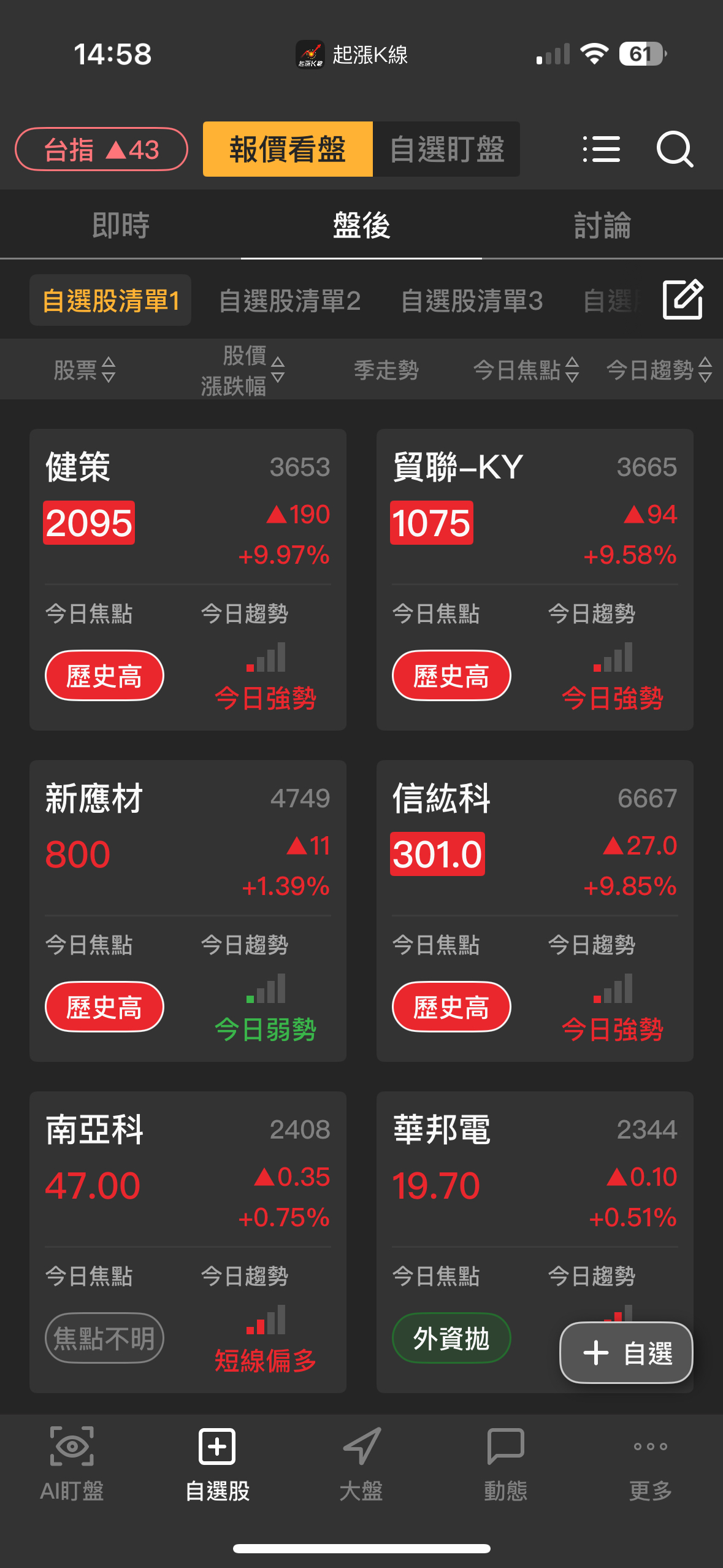The width and height of the screenshot is (723, 1568).
Task: Select 自選股清單3
Action: [x=472, y=301]
